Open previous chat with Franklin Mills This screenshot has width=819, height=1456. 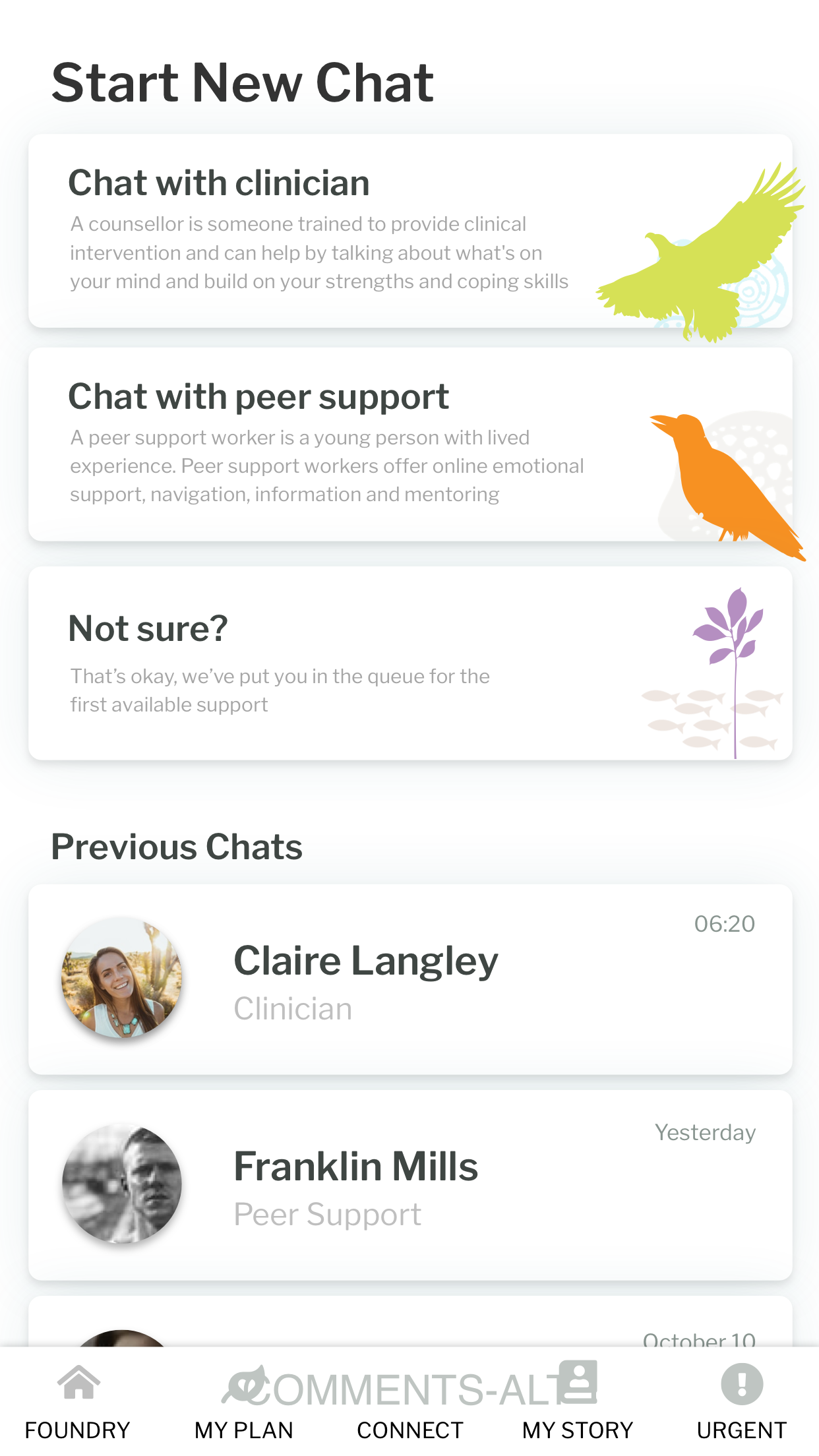click(x=410, y=1185)
